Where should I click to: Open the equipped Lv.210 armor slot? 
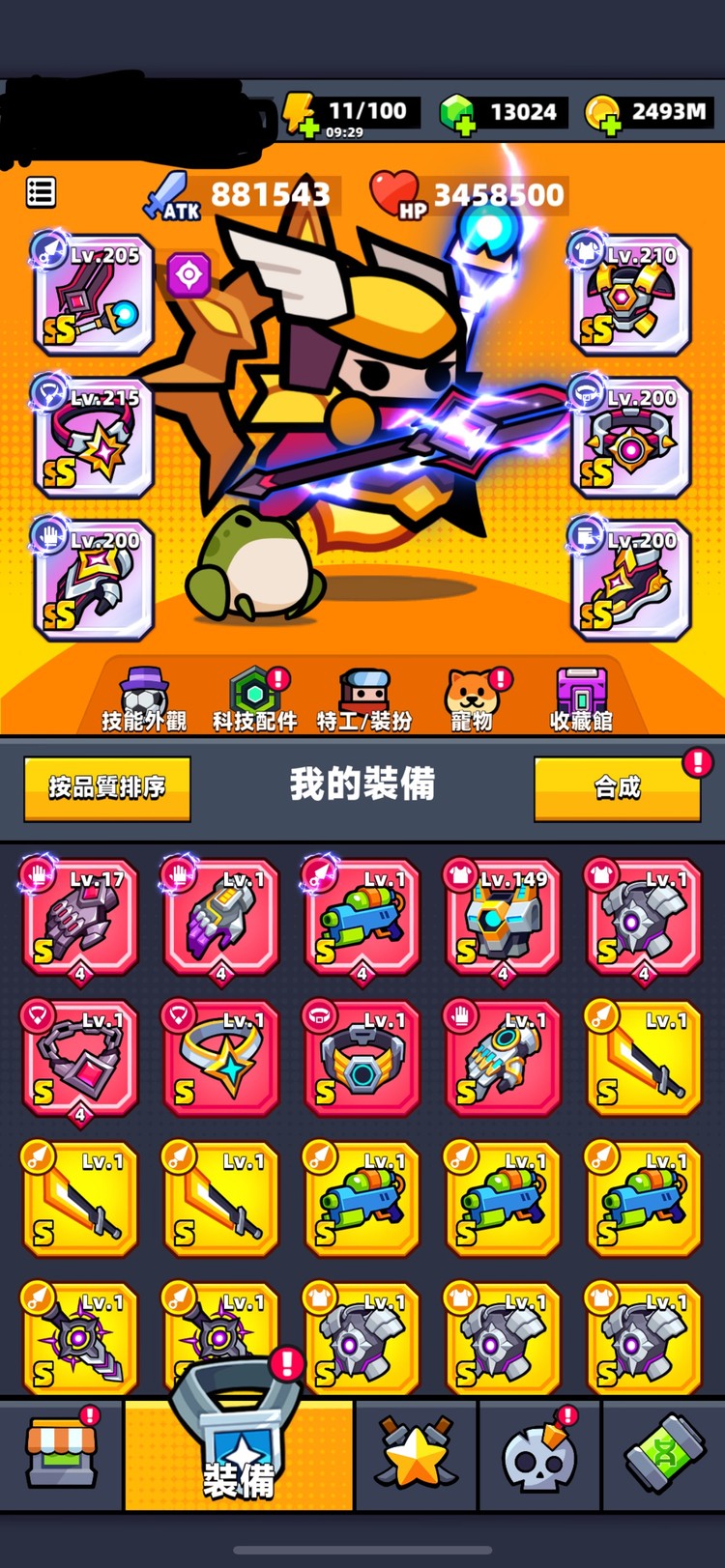(x=630, y=295)
